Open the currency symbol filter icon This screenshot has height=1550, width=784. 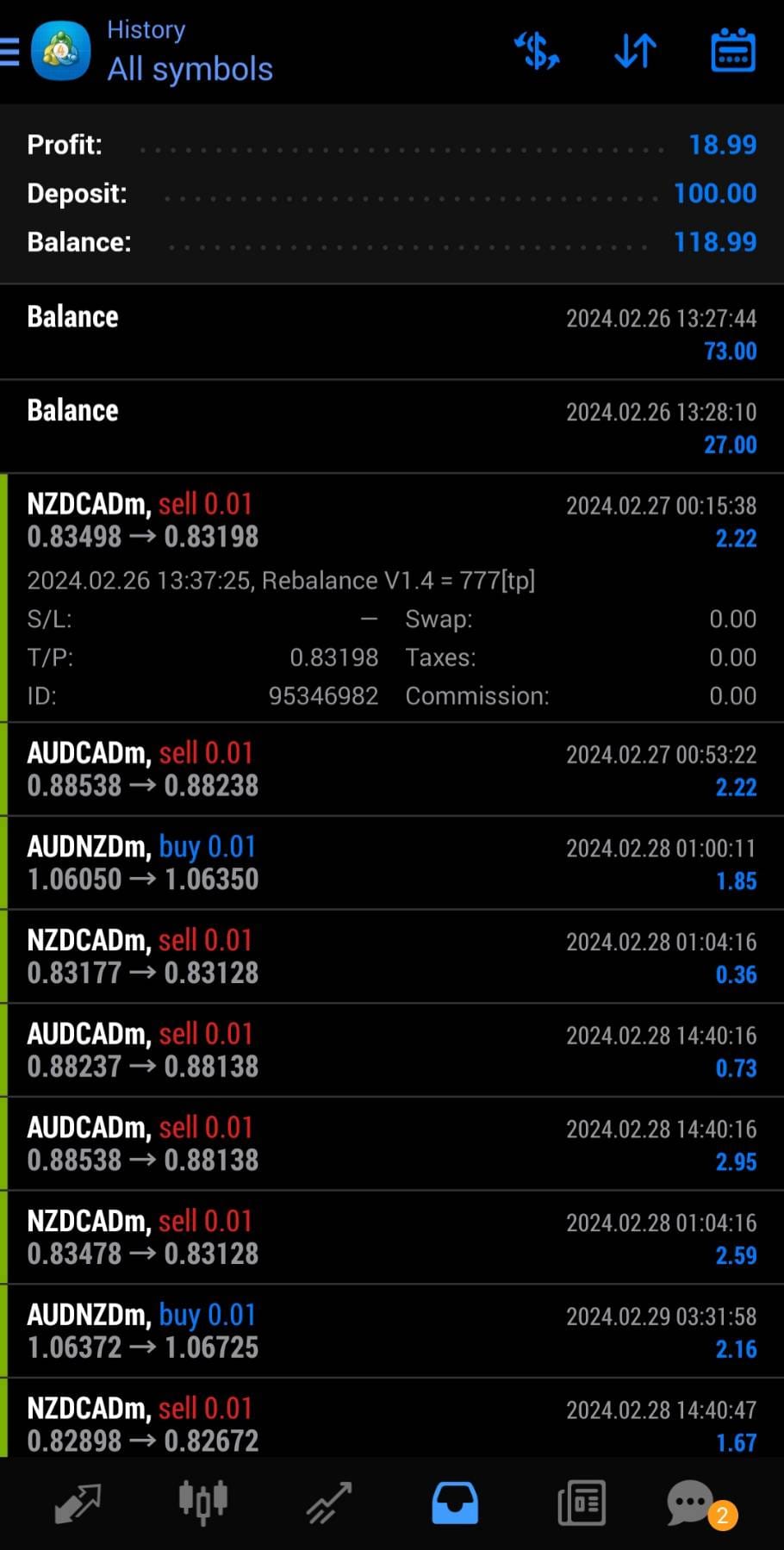537,51
